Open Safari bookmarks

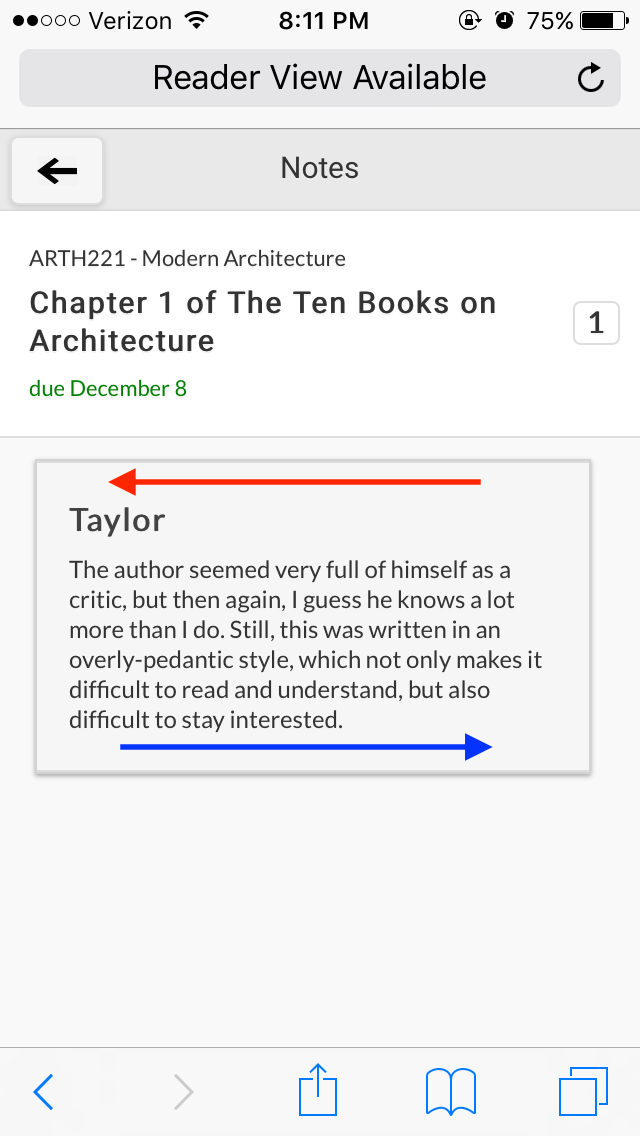[x=451, y=1091]
